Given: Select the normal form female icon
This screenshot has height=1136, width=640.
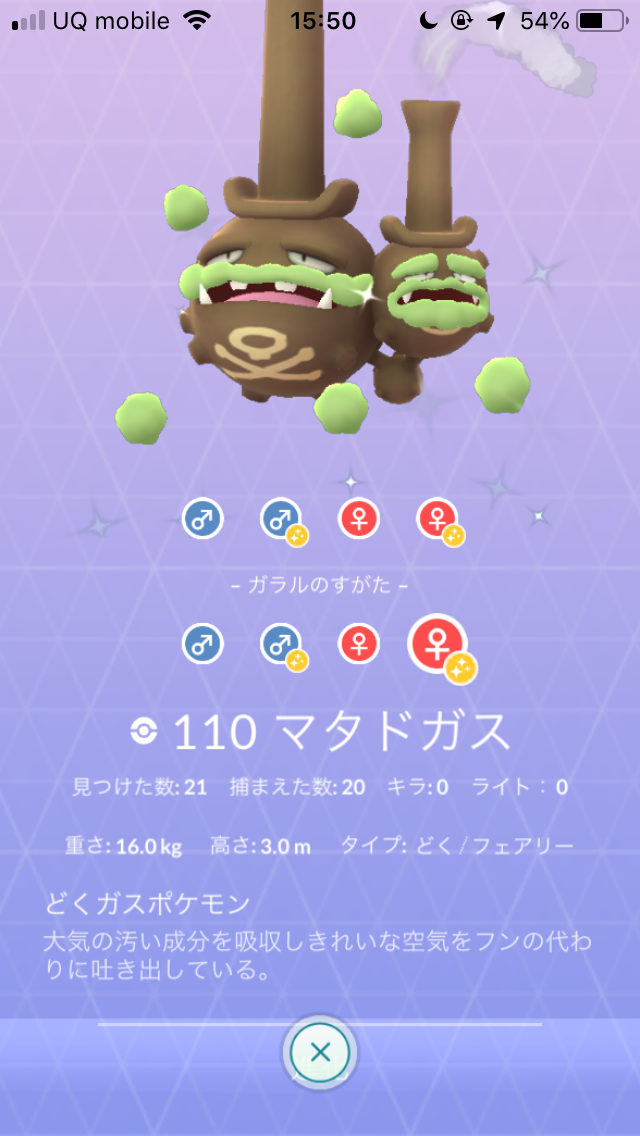Looking at the screenshot, I should coord(359,519).
